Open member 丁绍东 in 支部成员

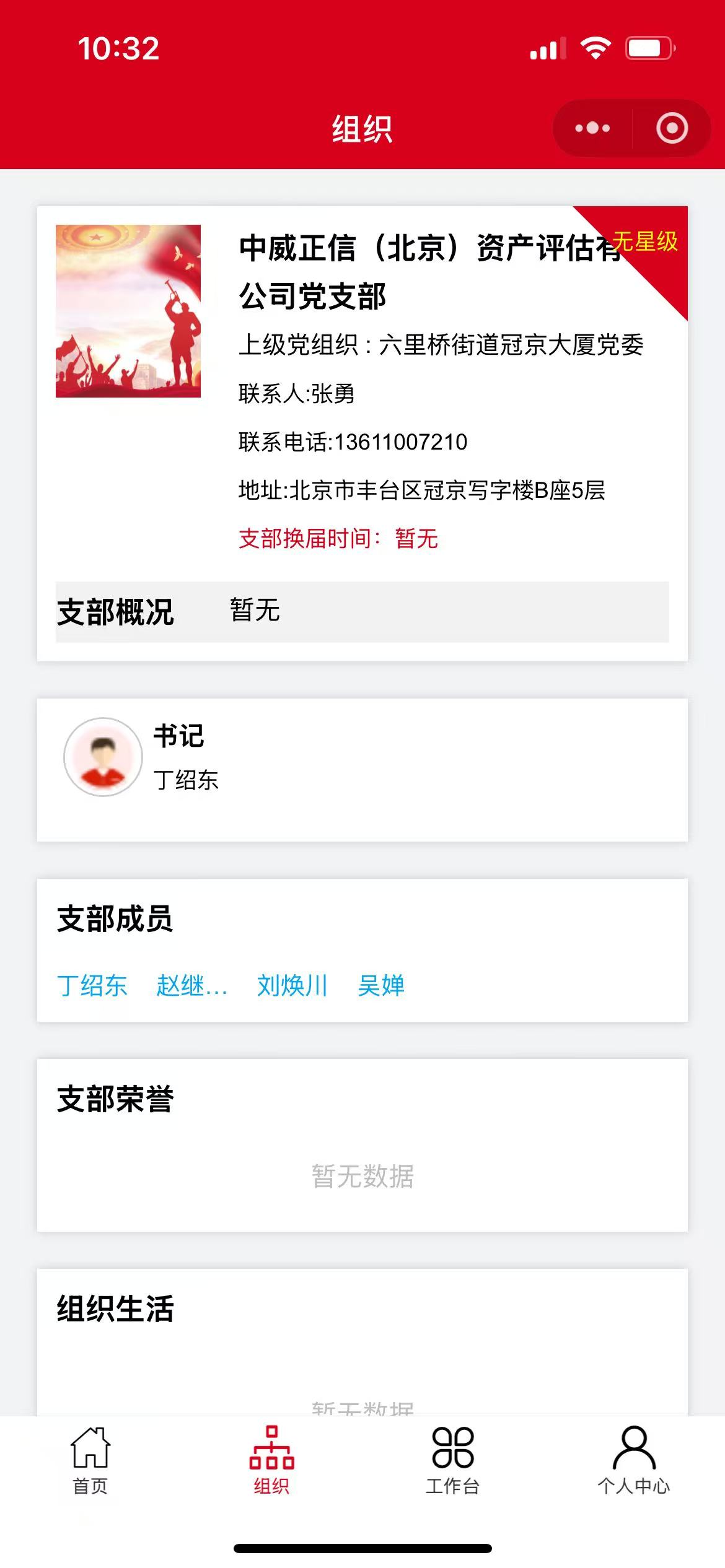pos(92,985)
